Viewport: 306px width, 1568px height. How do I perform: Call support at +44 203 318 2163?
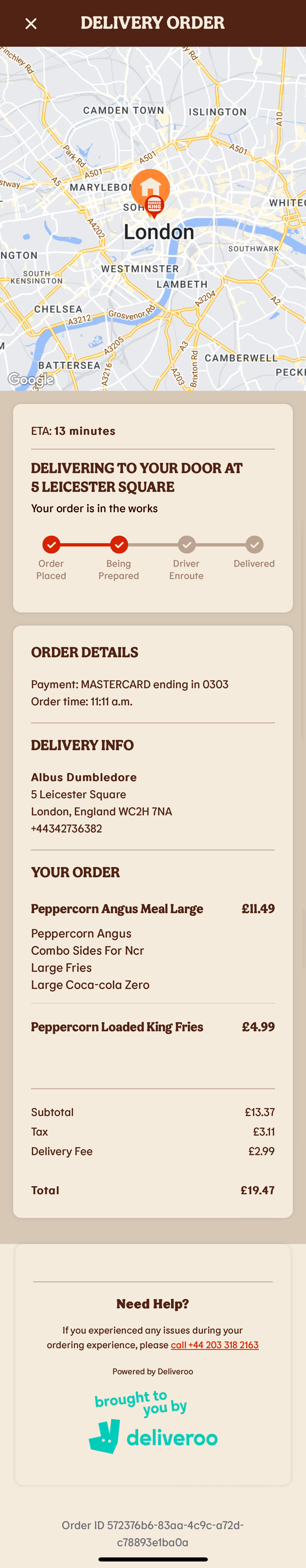[215, 1345]
